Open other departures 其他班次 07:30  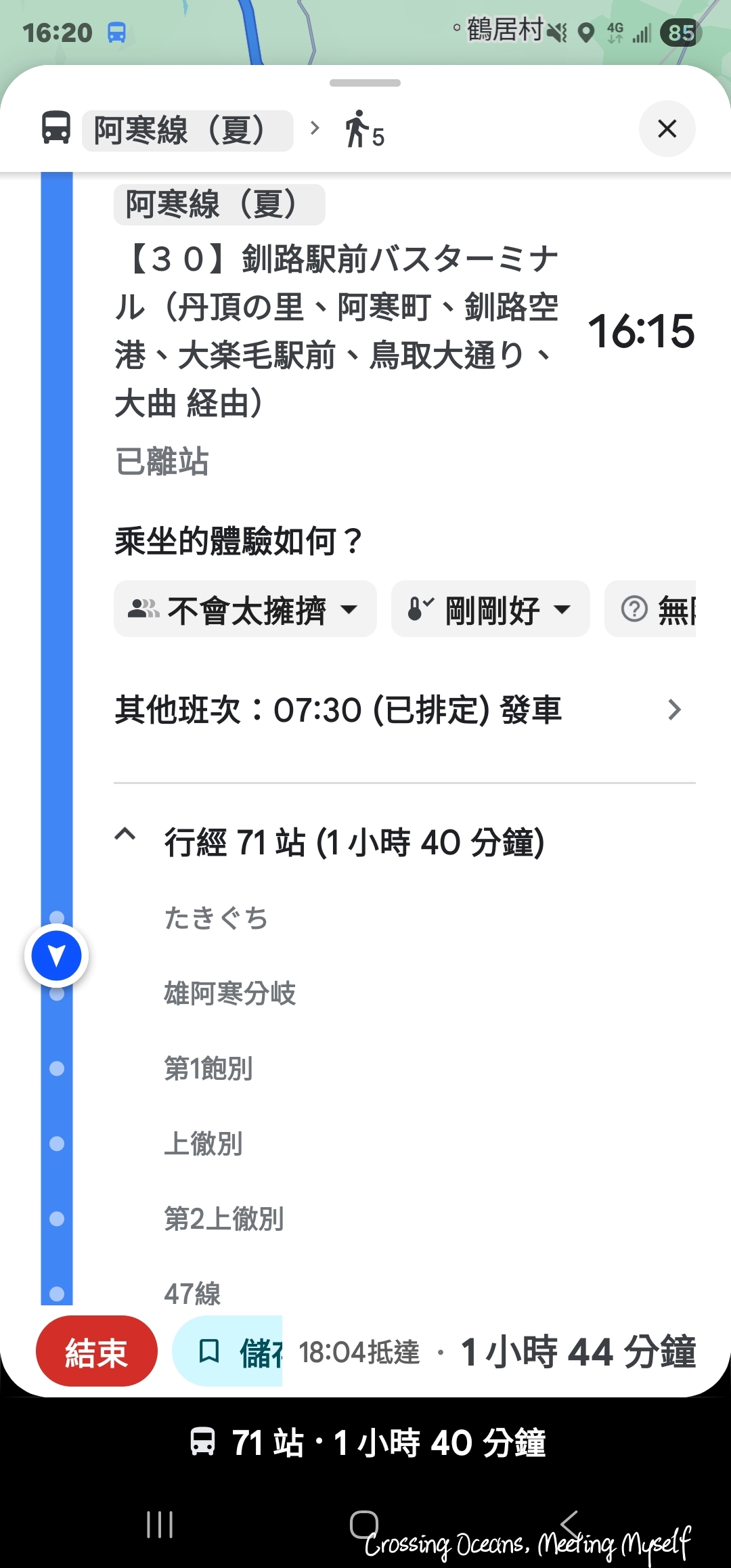(x=399, y=710)
